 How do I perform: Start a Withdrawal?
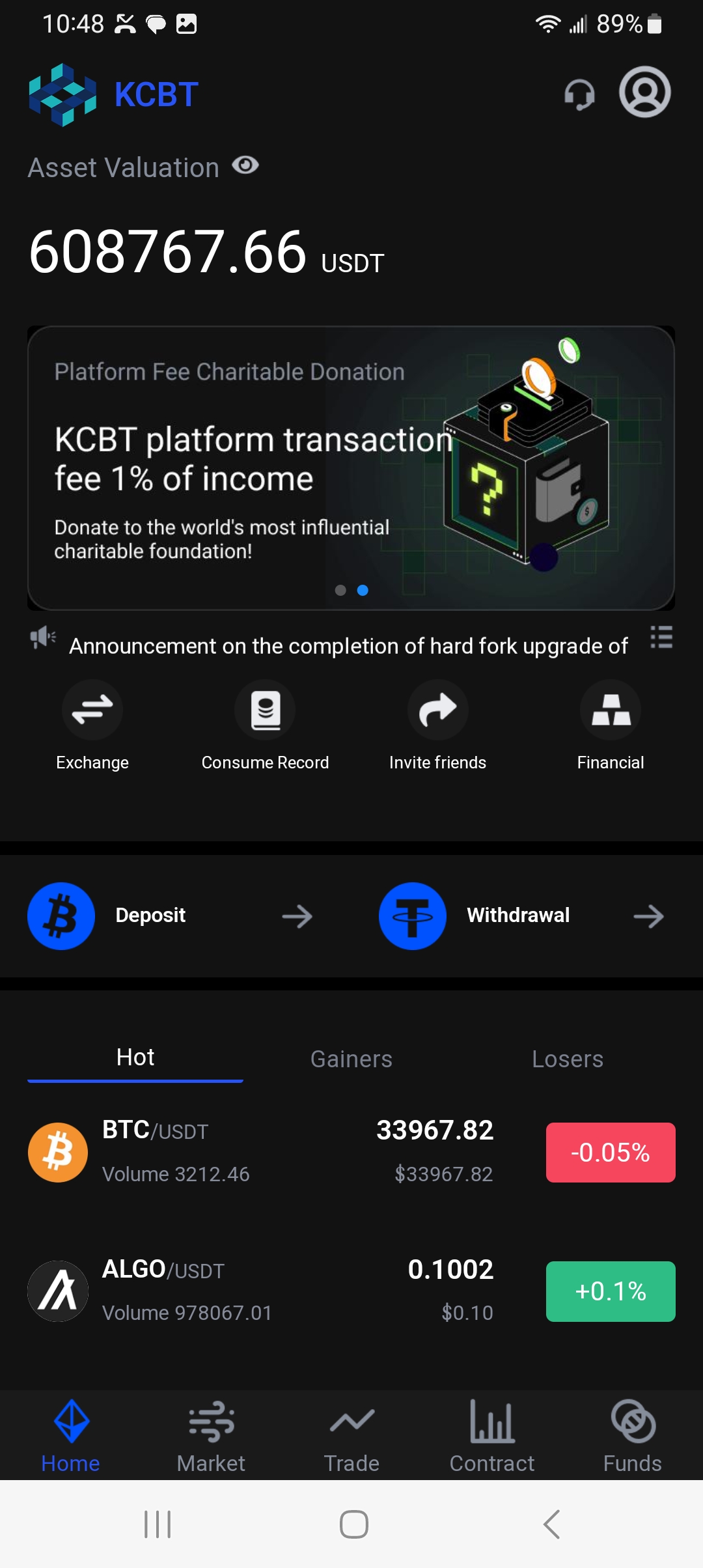[522, 916]
